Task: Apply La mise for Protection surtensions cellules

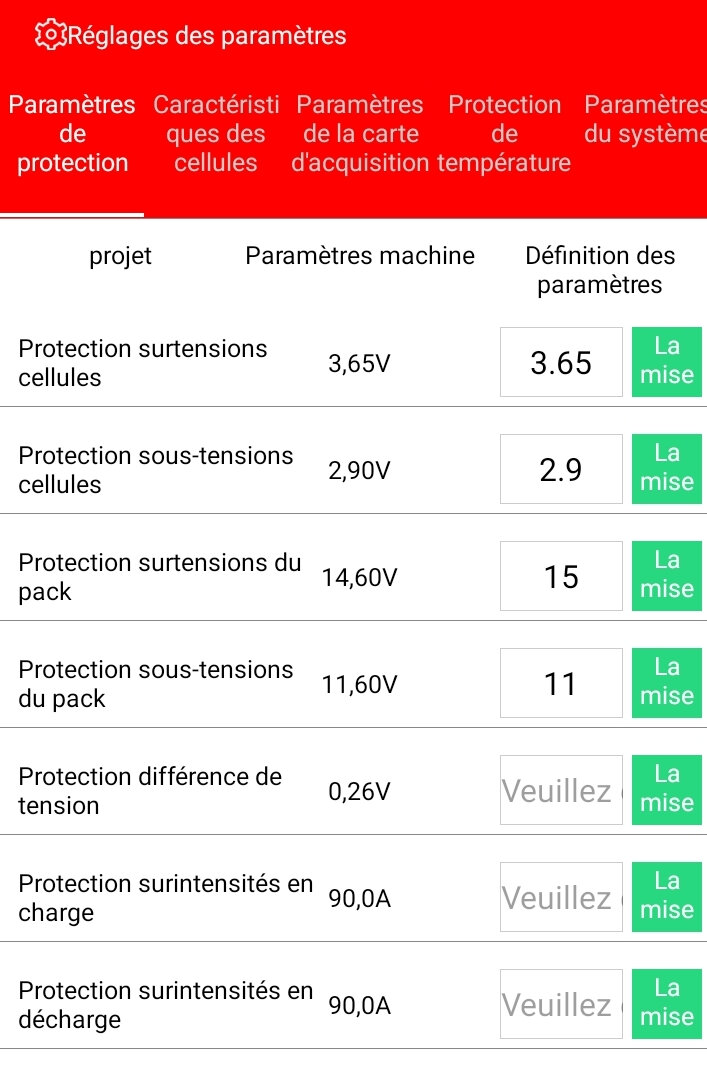Action: (x=666, y=362)
